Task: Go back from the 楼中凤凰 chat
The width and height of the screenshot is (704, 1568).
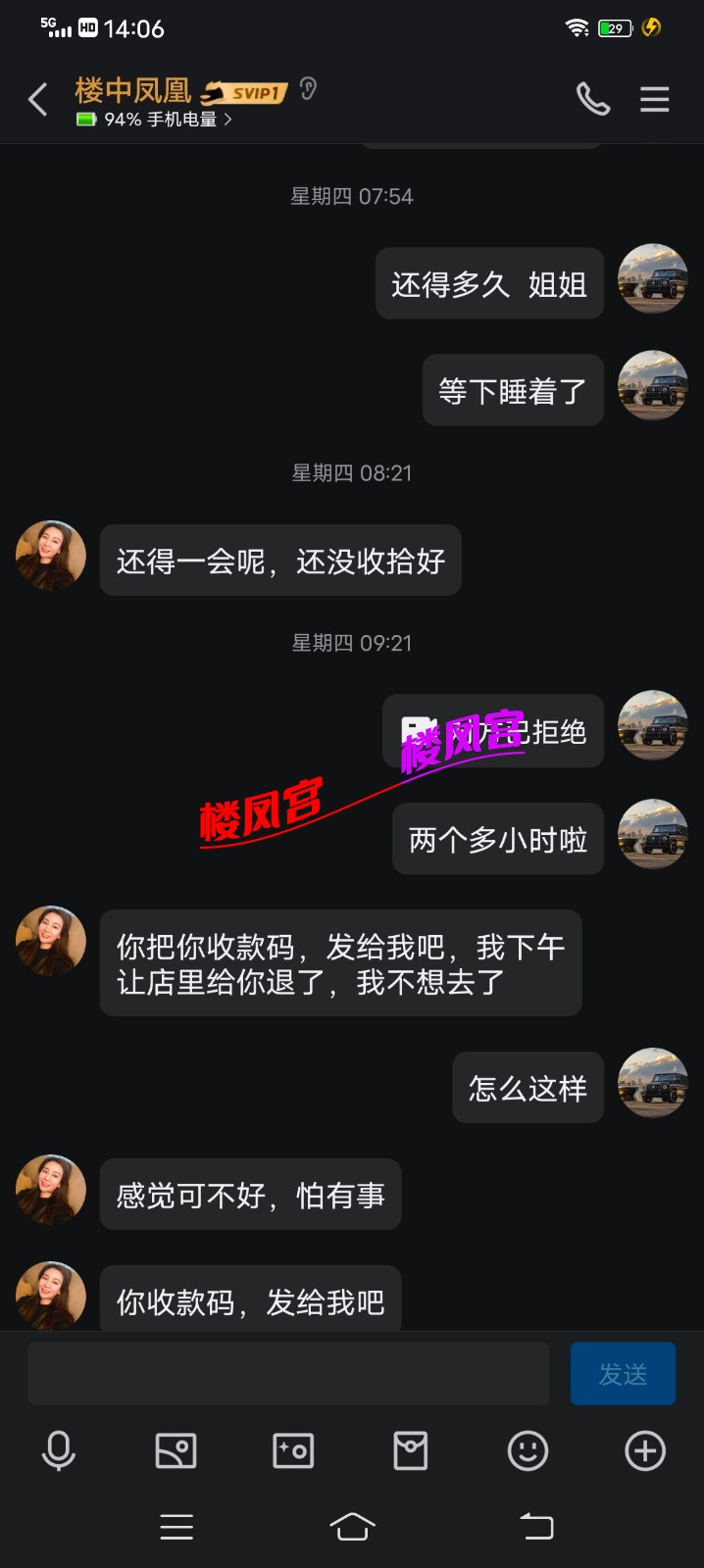Action: click(x=38, y=100)
